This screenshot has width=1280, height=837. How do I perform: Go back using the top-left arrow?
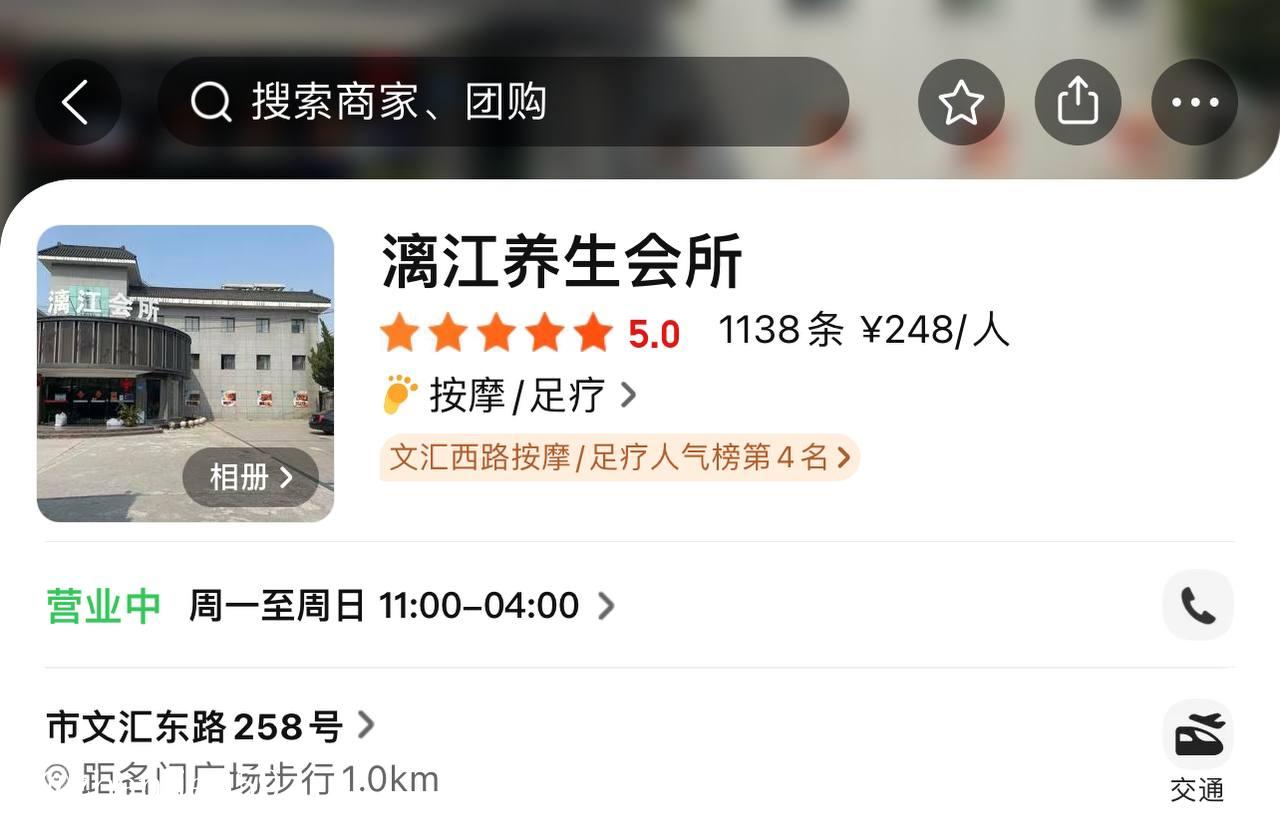(77, 102)
